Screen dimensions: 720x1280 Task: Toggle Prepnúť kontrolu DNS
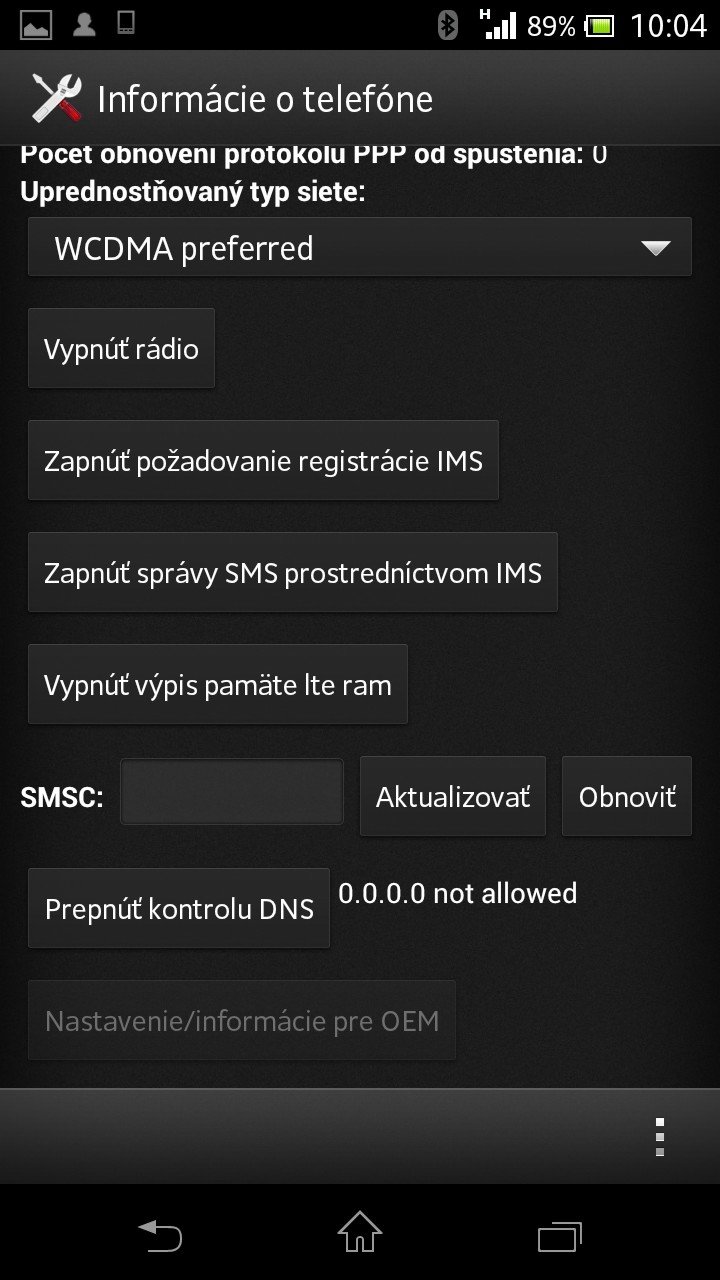coord(179,909)
